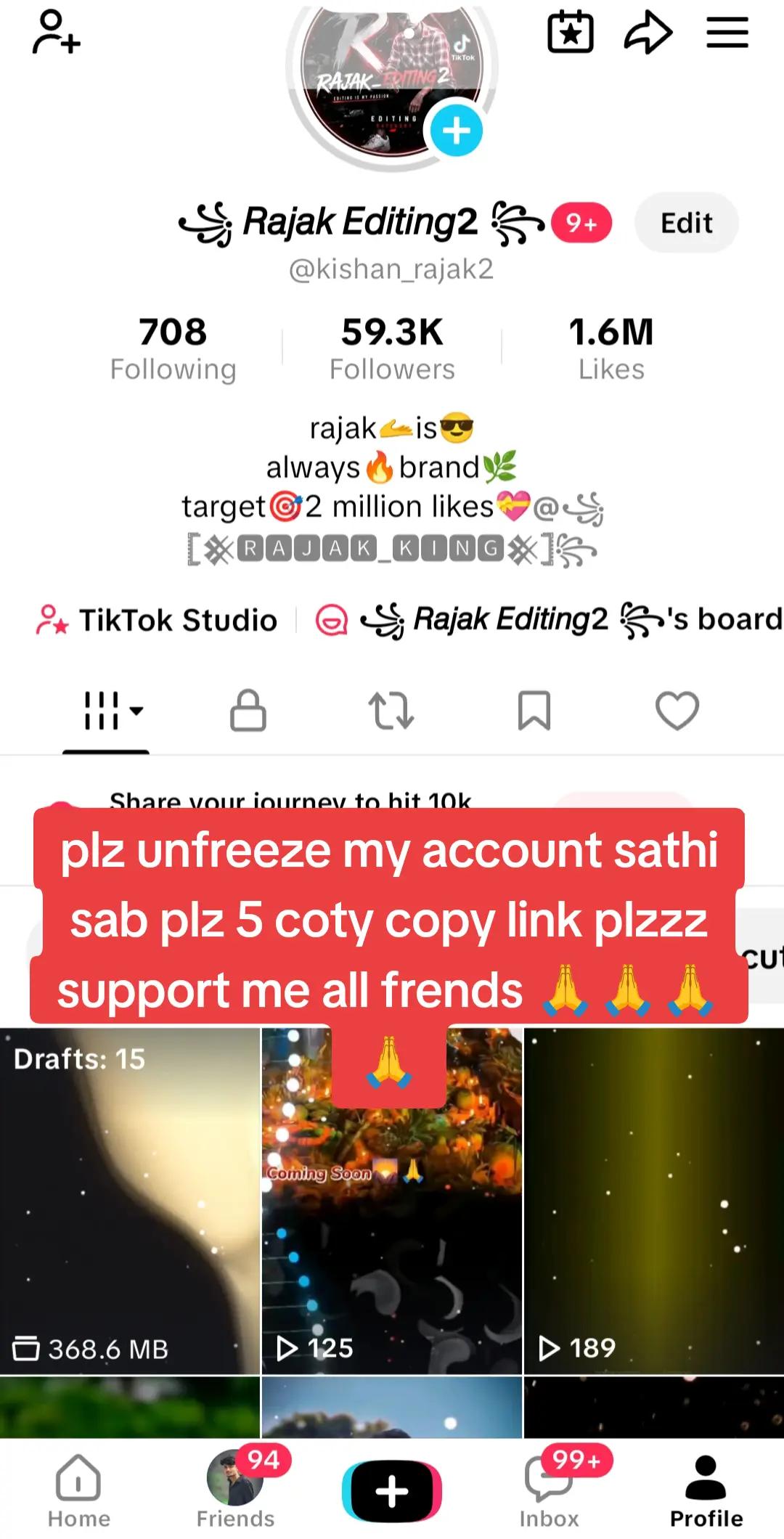Image resolution: width=784 pixels, height=1539 pixels.
Task: Open TikTok Studio
Action: coord(156,620)
